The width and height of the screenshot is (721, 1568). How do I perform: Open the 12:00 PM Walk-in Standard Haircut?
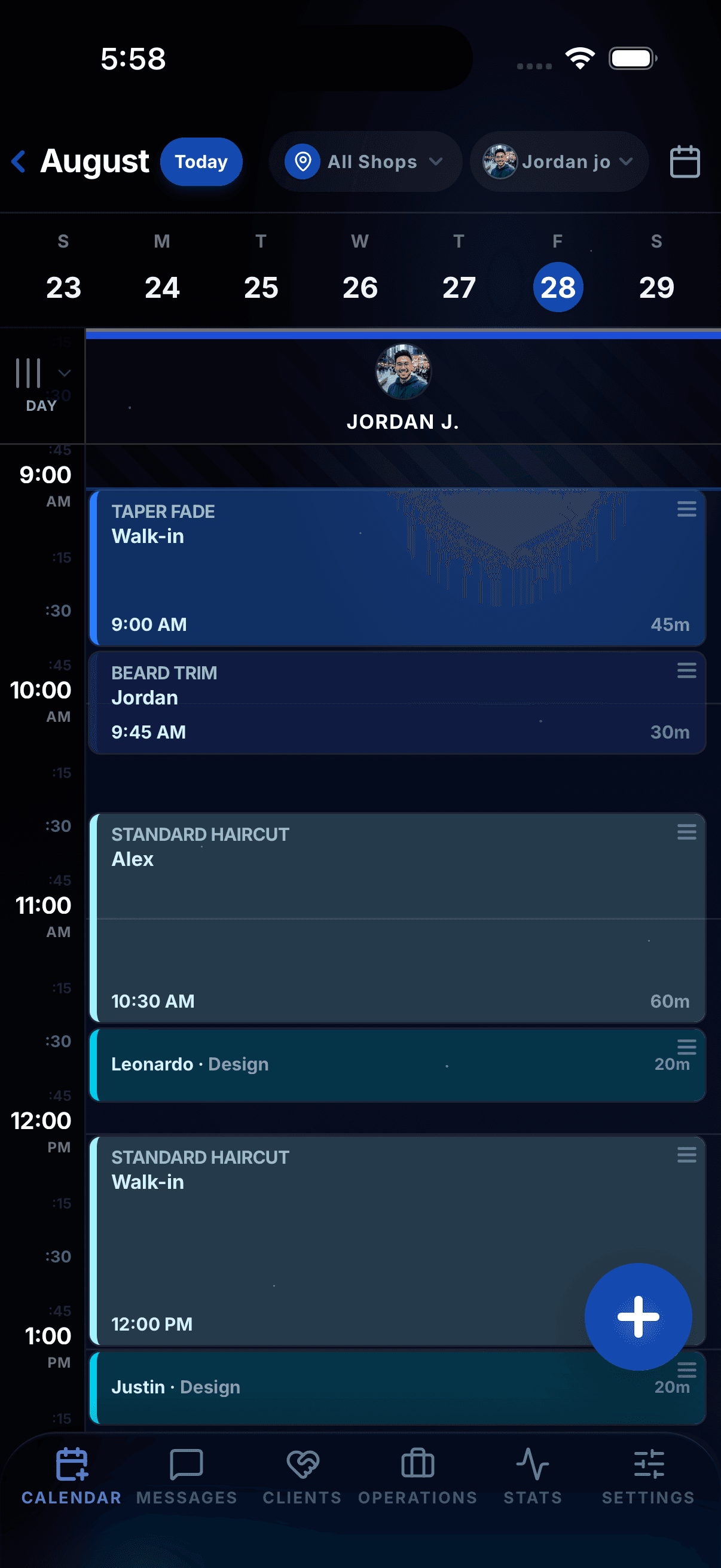398,1240
